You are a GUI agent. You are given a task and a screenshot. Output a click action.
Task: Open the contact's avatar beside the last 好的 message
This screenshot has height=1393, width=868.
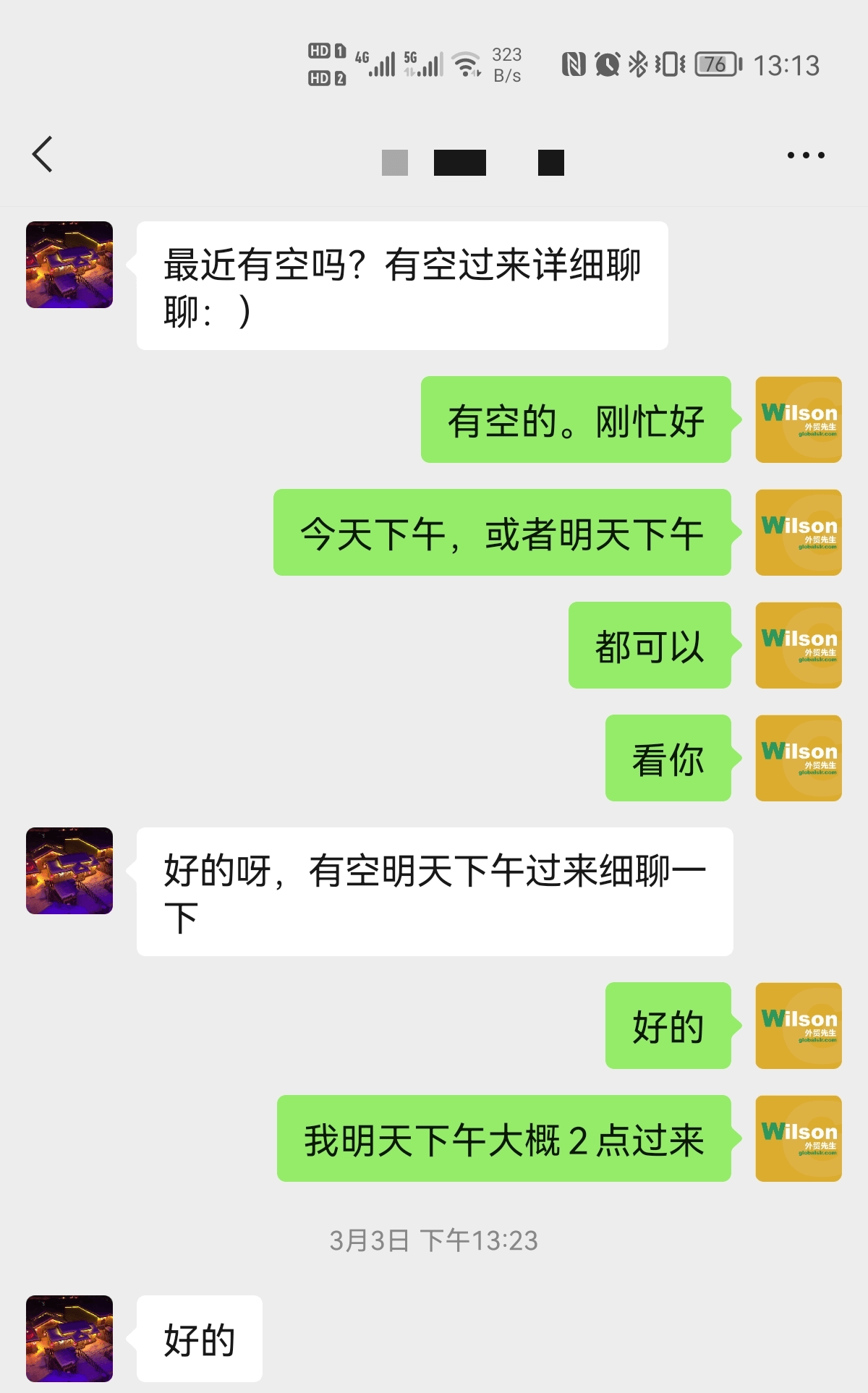(x=69, y=1338)
